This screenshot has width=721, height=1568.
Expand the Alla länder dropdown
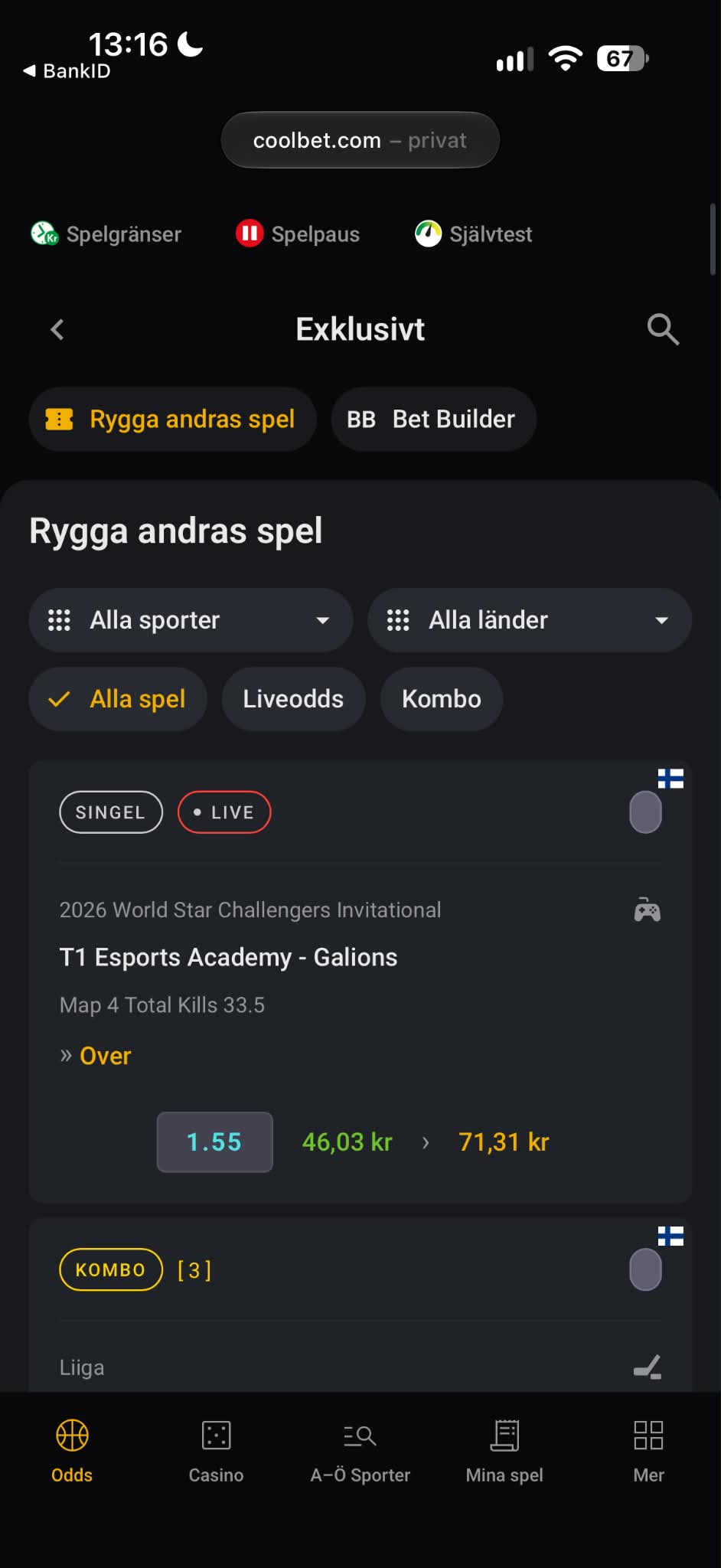[529, 620]
